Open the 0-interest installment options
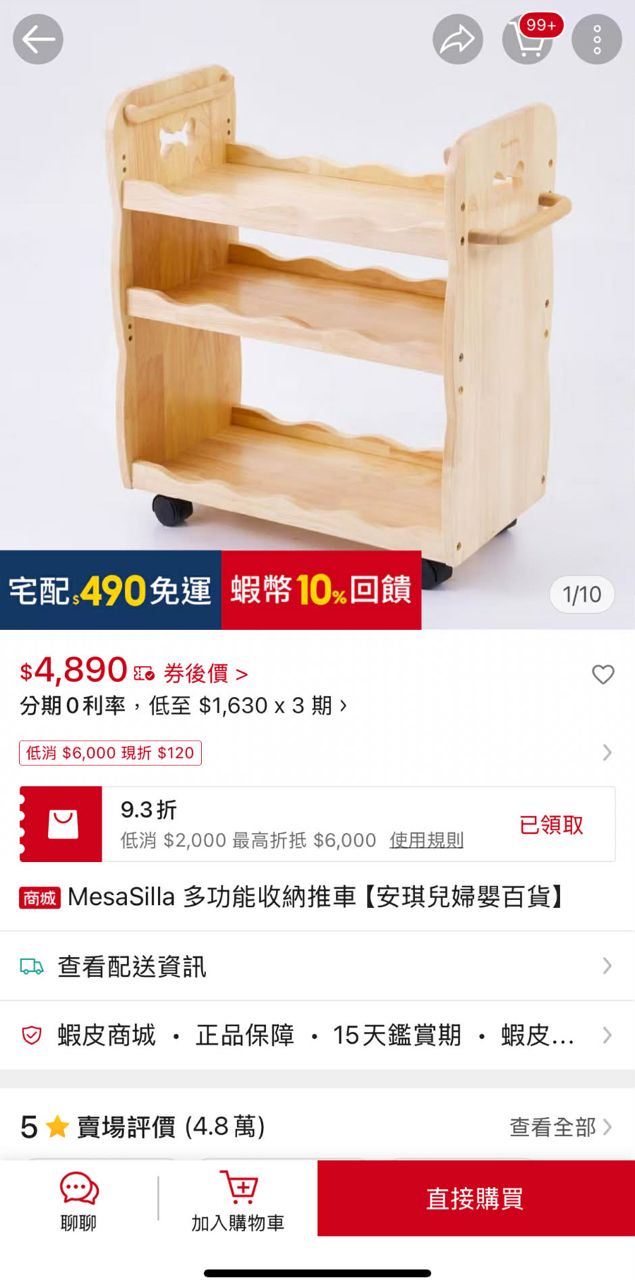The image size is (635, 1280). [x=184, y=706]
